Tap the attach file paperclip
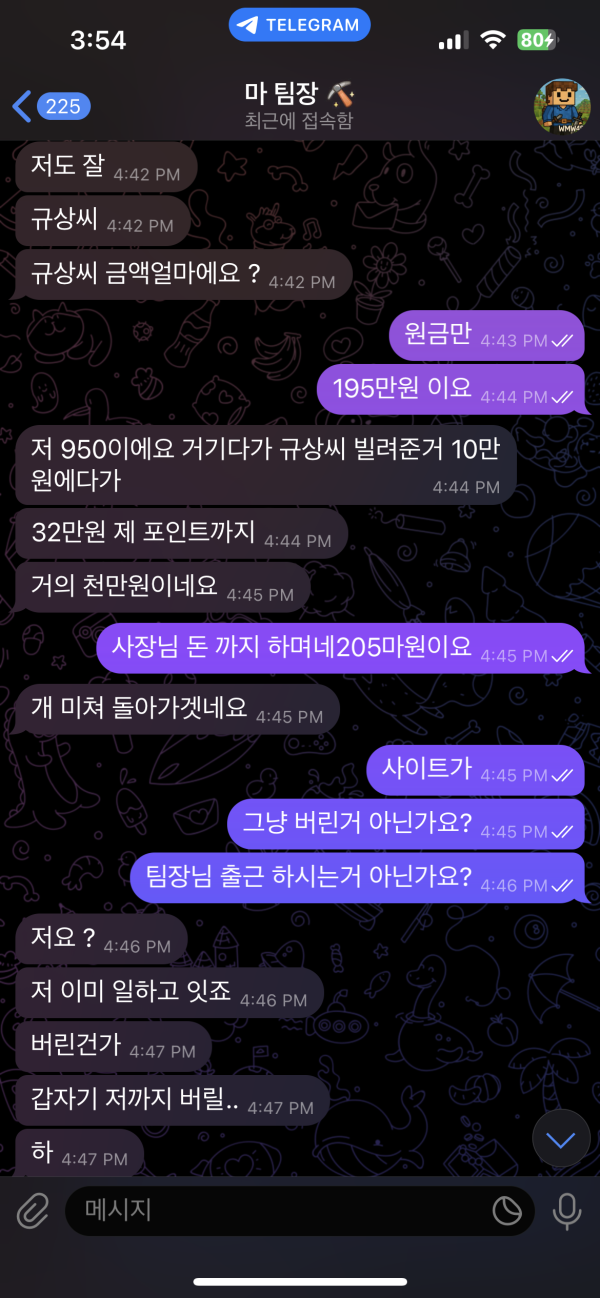Screen dimensions: 600x1298 click(x=33, y=1211)
